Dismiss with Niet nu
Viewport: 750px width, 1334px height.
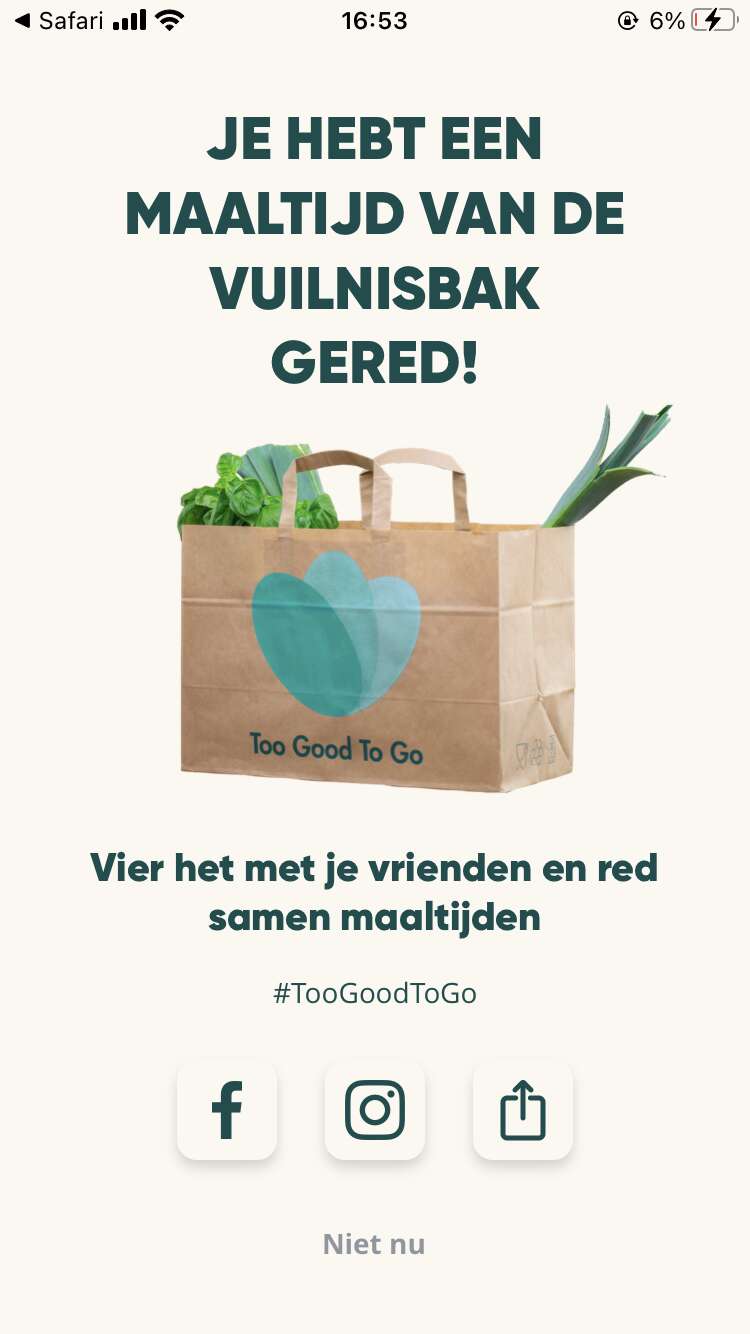pyautogui.click(x=374, y=1244)
